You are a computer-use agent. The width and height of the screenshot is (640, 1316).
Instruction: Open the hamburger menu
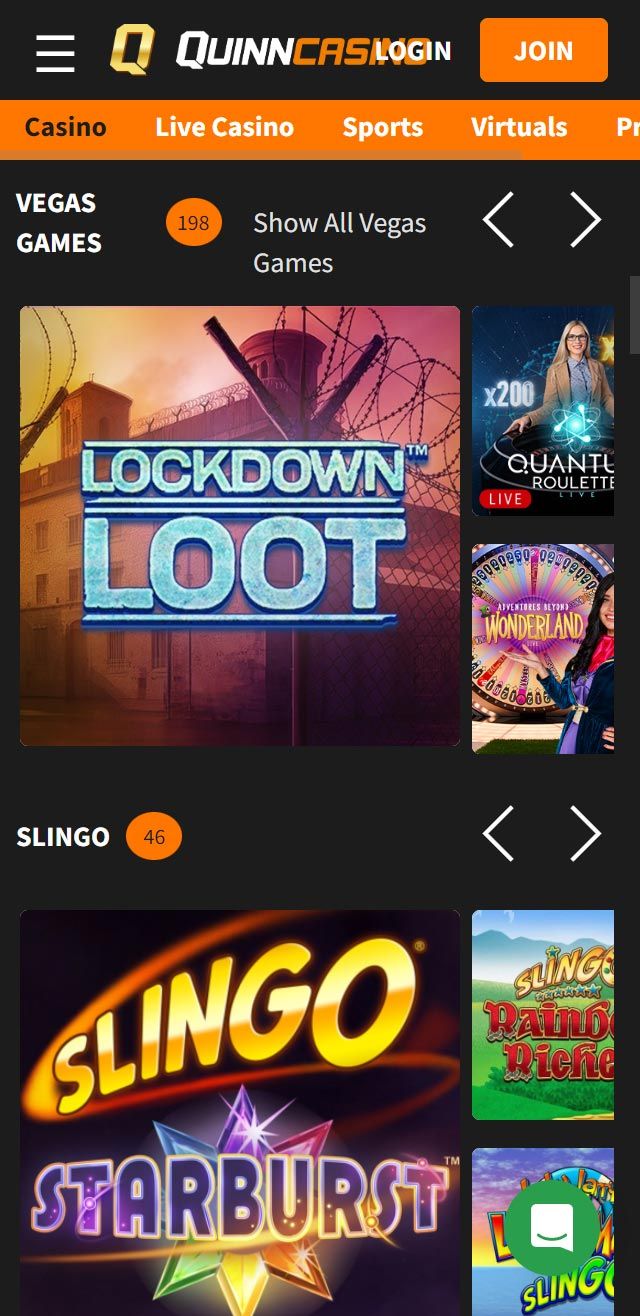[x=55, y=52]
